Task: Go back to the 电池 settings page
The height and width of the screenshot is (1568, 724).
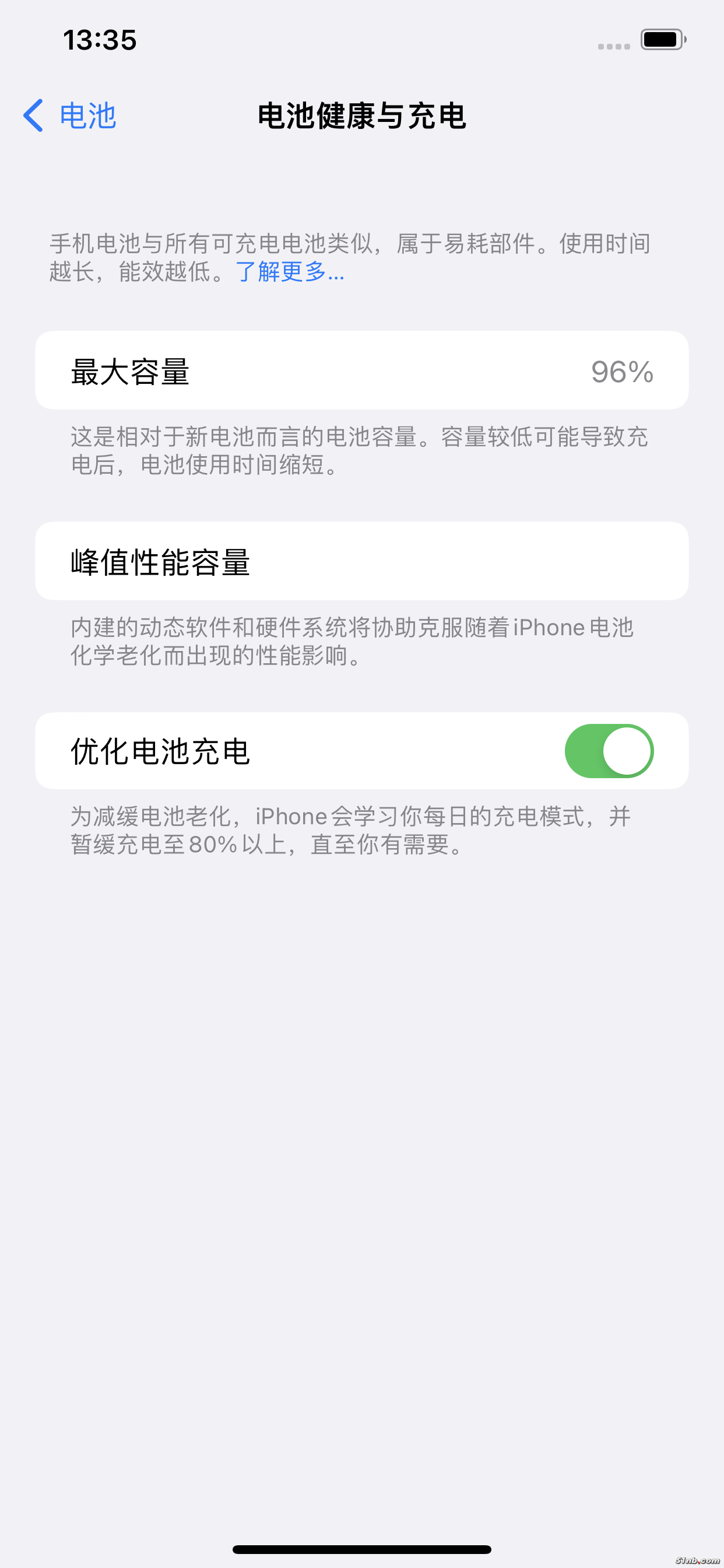Action: pyautogui.click(x=70, y=116)
